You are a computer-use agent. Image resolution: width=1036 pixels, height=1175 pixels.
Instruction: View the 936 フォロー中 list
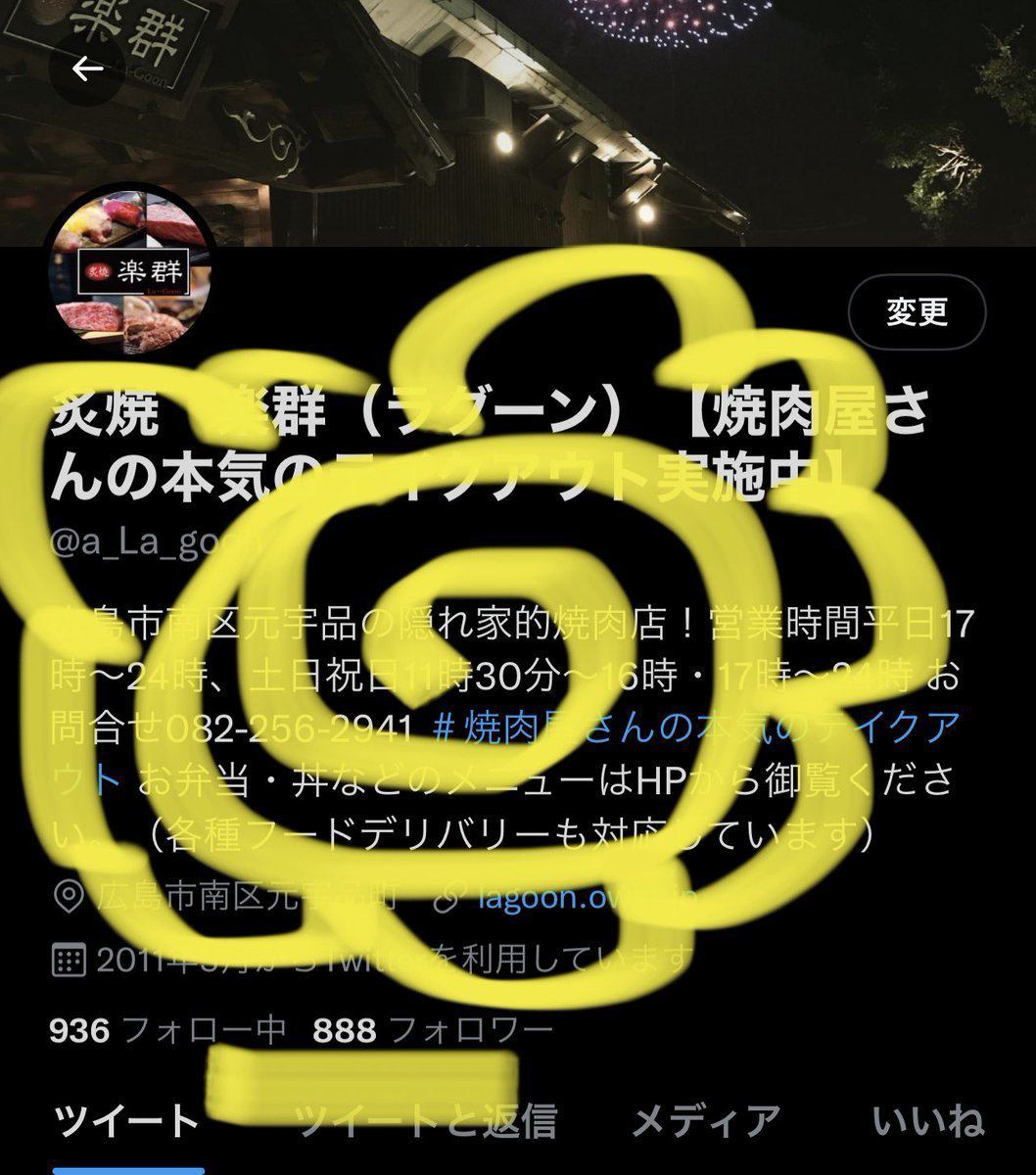click(x=167, y=1029)
